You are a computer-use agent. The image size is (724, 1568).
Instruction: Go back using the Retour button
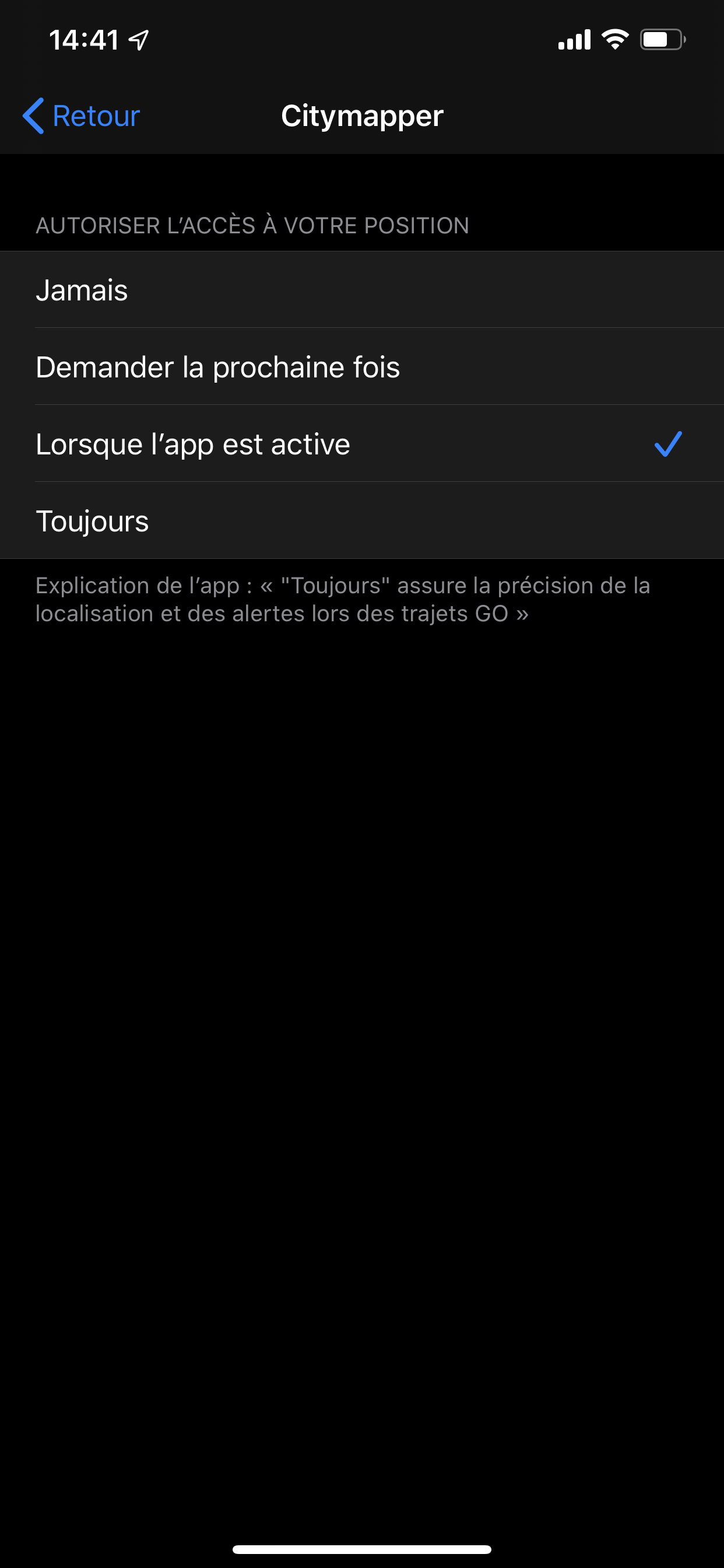[x=82, y=116]
